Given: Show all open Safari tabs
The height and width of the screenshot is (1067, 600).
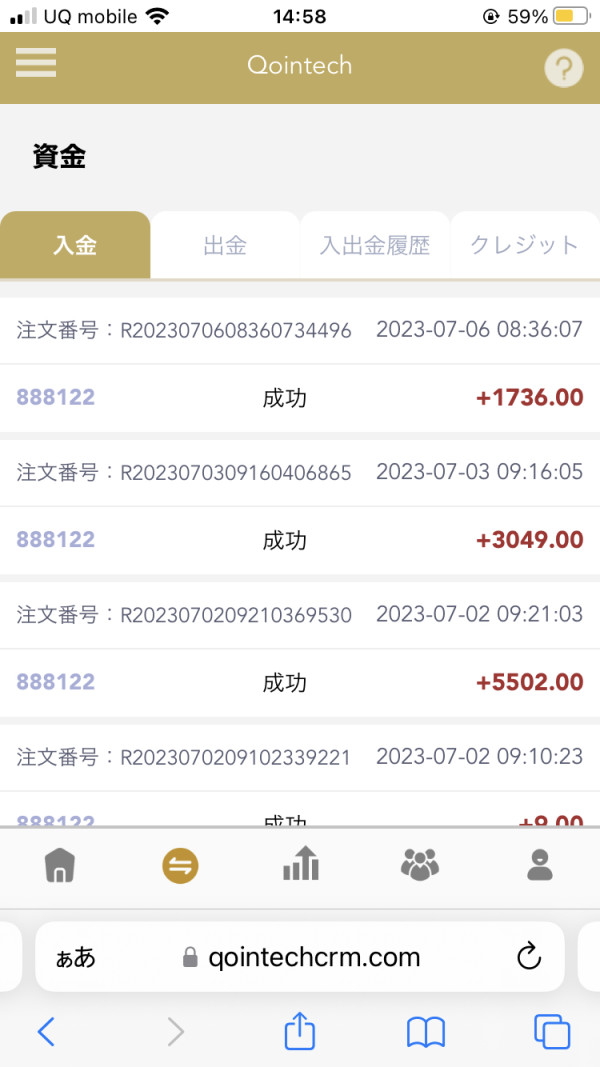Looking at the screenshot, I should pos(552,1031).
